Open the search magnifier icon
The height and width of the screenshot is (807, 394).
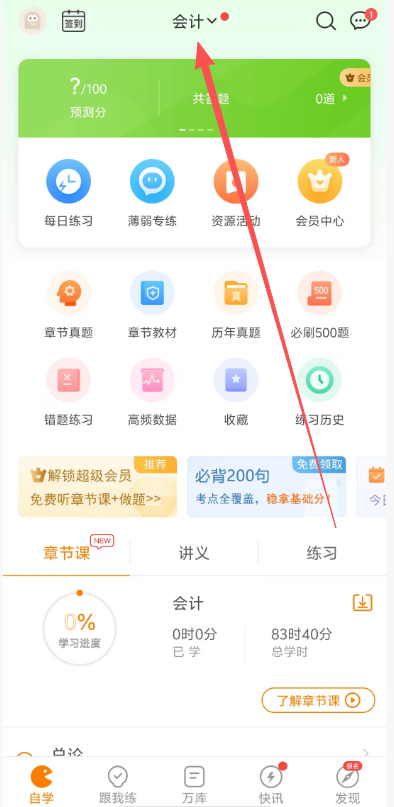(325, 22)
